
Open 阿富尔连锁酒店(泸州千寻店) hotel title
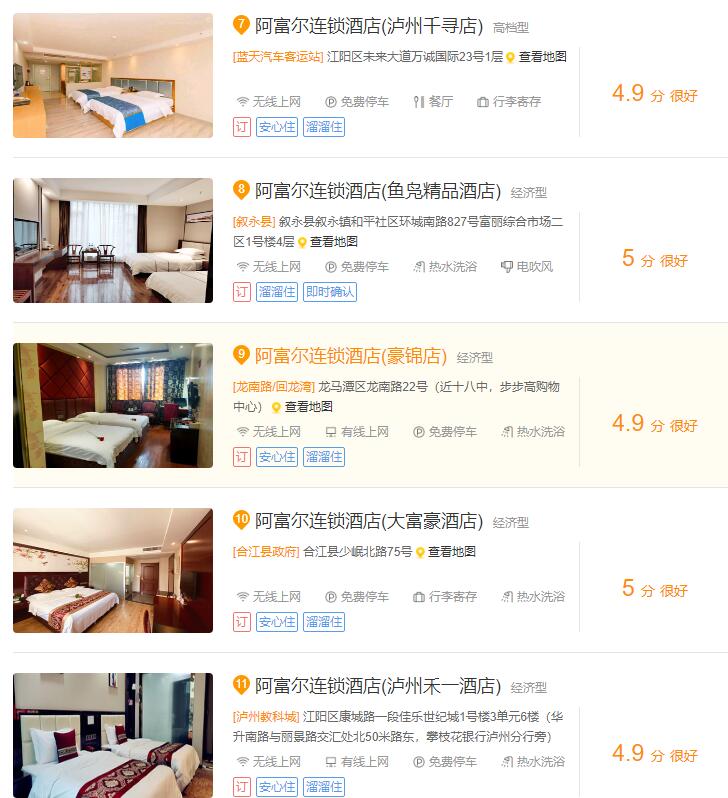point(368,26)
